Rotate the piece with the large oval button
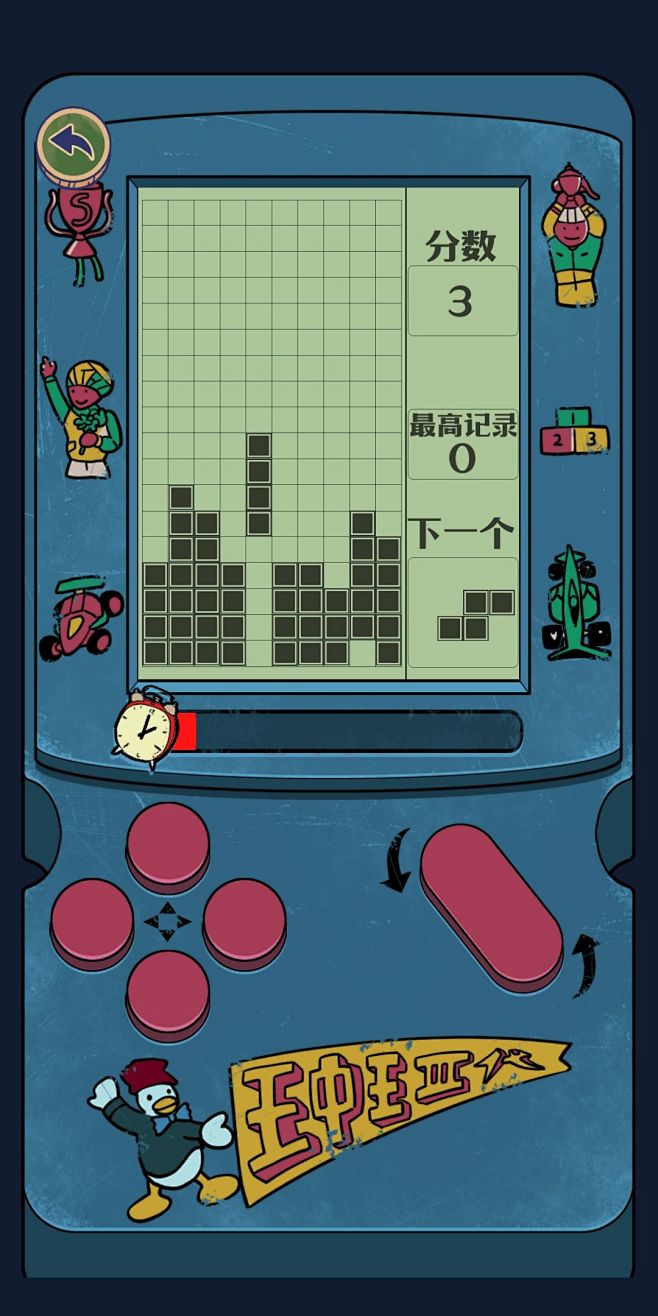The width and height of the screenshot is (658, 1316). [x=491, y=908]
